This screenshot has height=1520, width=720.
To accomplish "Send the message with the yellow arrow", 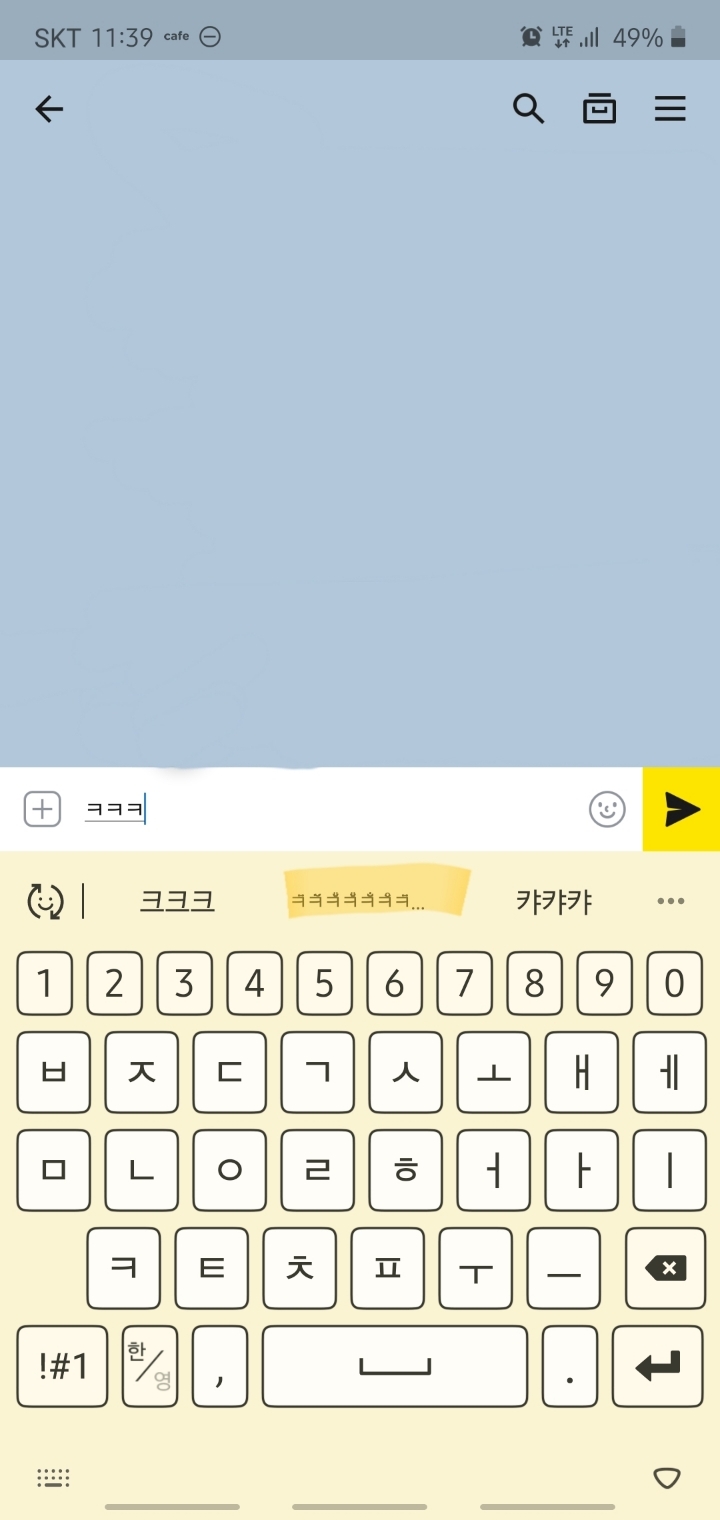I will click(x=681, y=809).
